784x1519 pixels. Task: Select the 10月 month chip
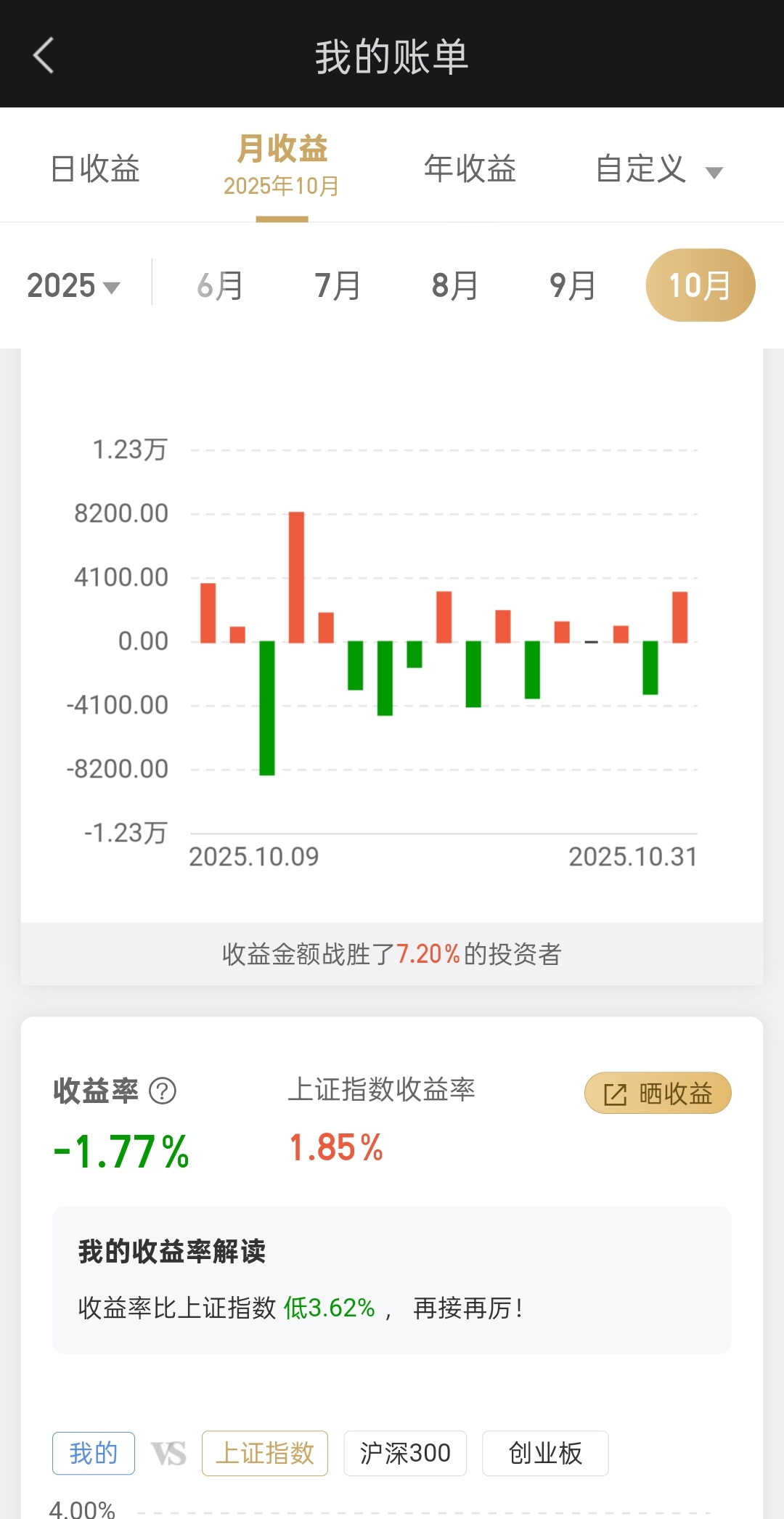[700, 285]
